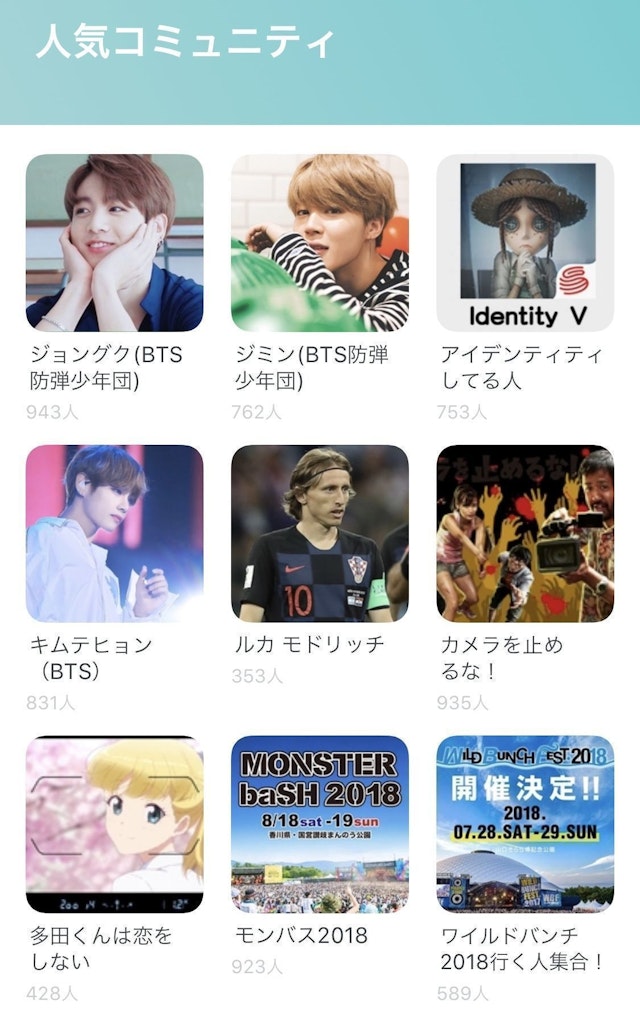View the モンバス2018 community
640x1017 pixels.
pos(320,825)
